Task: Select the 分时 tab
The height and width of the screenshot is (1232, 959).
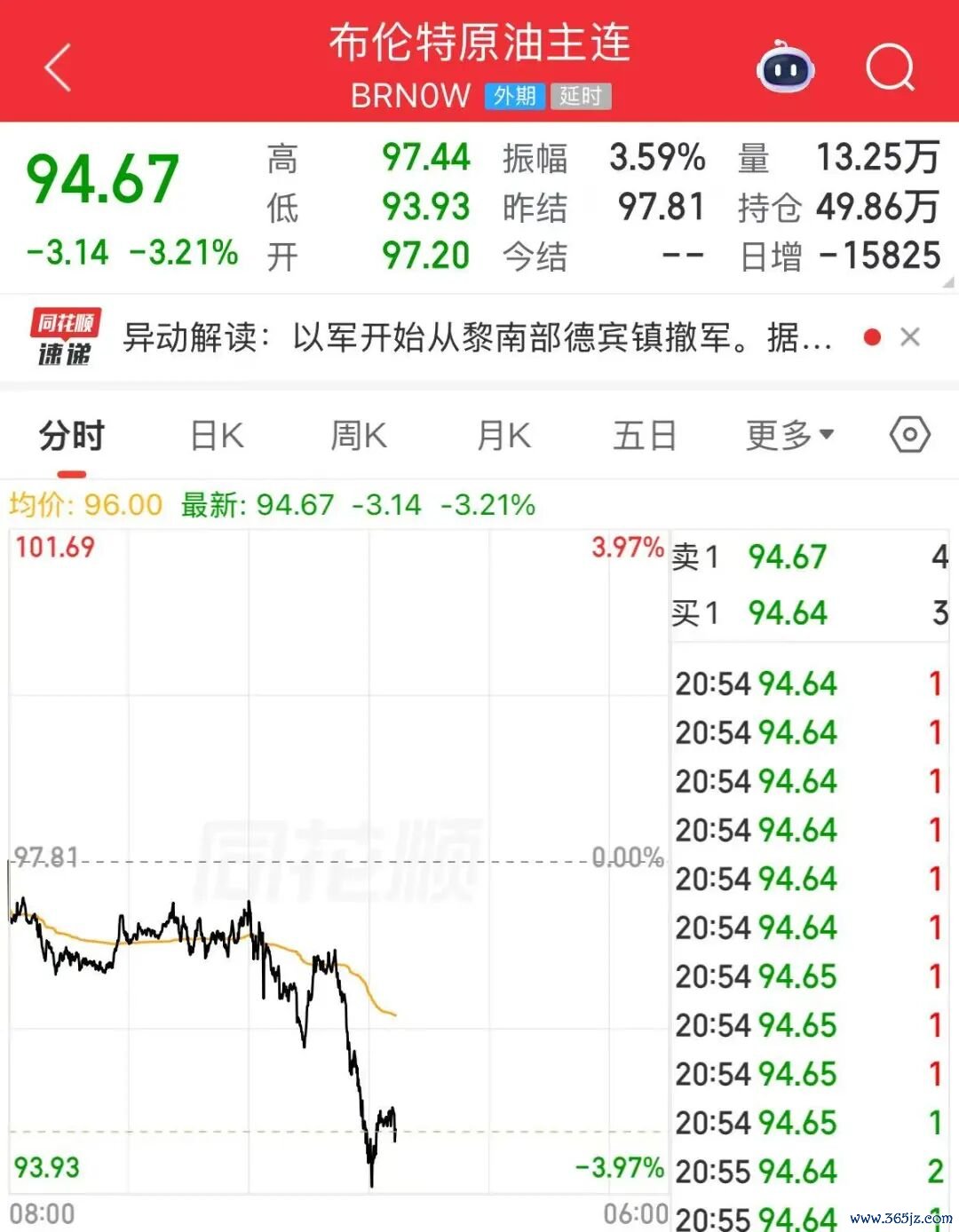Action: pyautogui.click(x=72, y=437)
